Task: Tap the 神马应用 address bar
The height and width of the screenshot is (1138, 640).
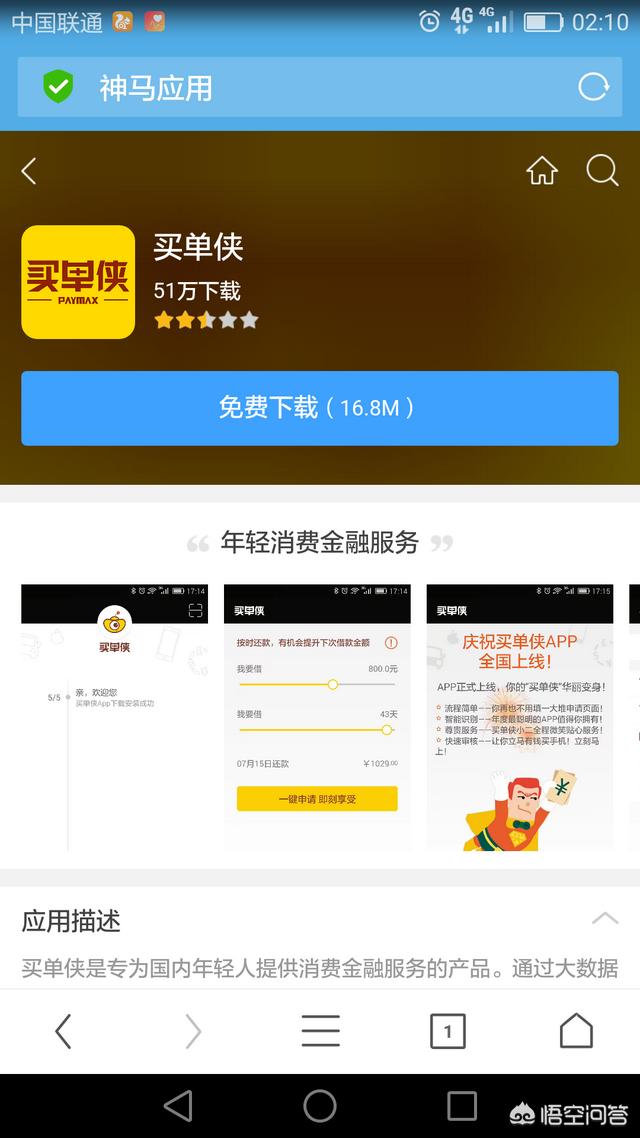Action: tap(300, 88)
